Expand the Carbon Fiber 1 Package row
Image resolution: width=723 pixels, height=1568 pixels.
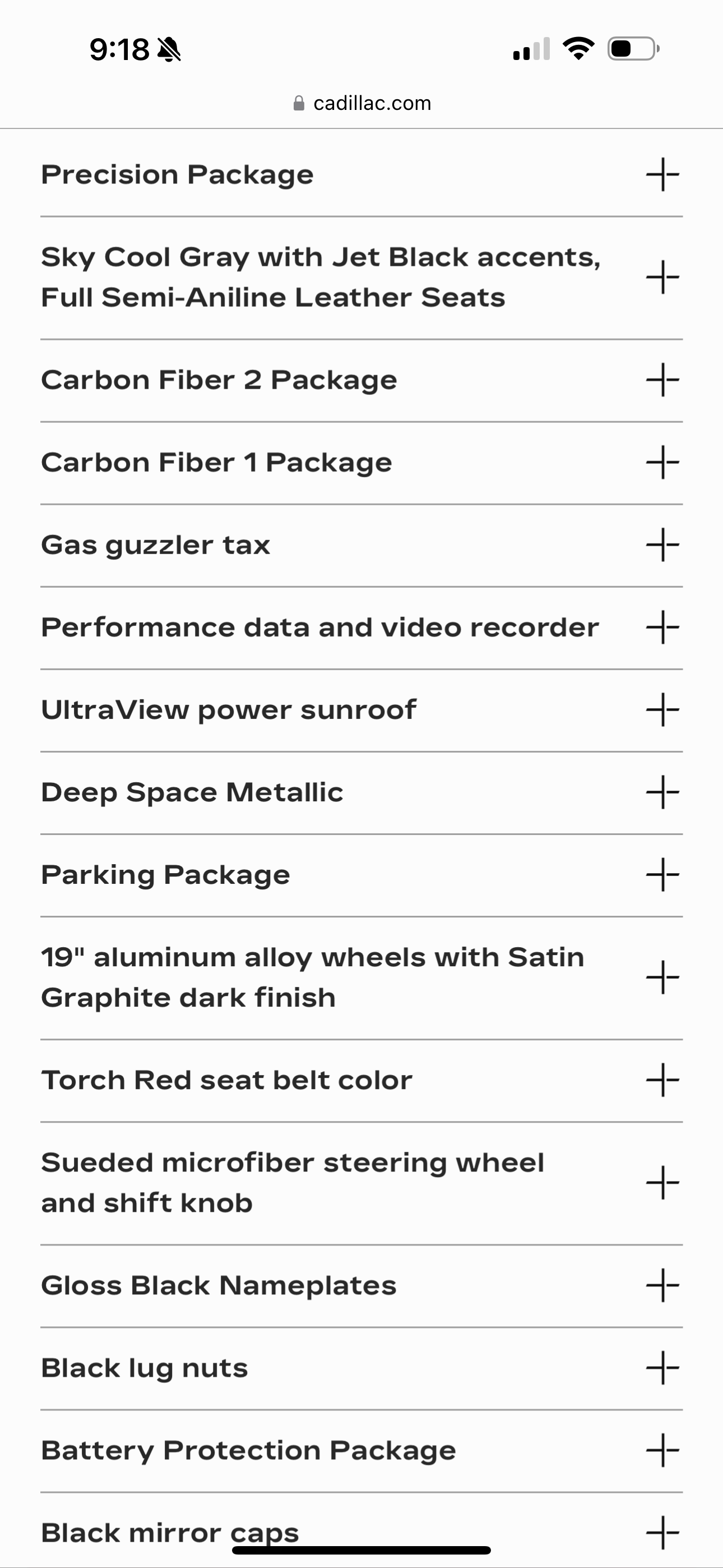(662, 463)
